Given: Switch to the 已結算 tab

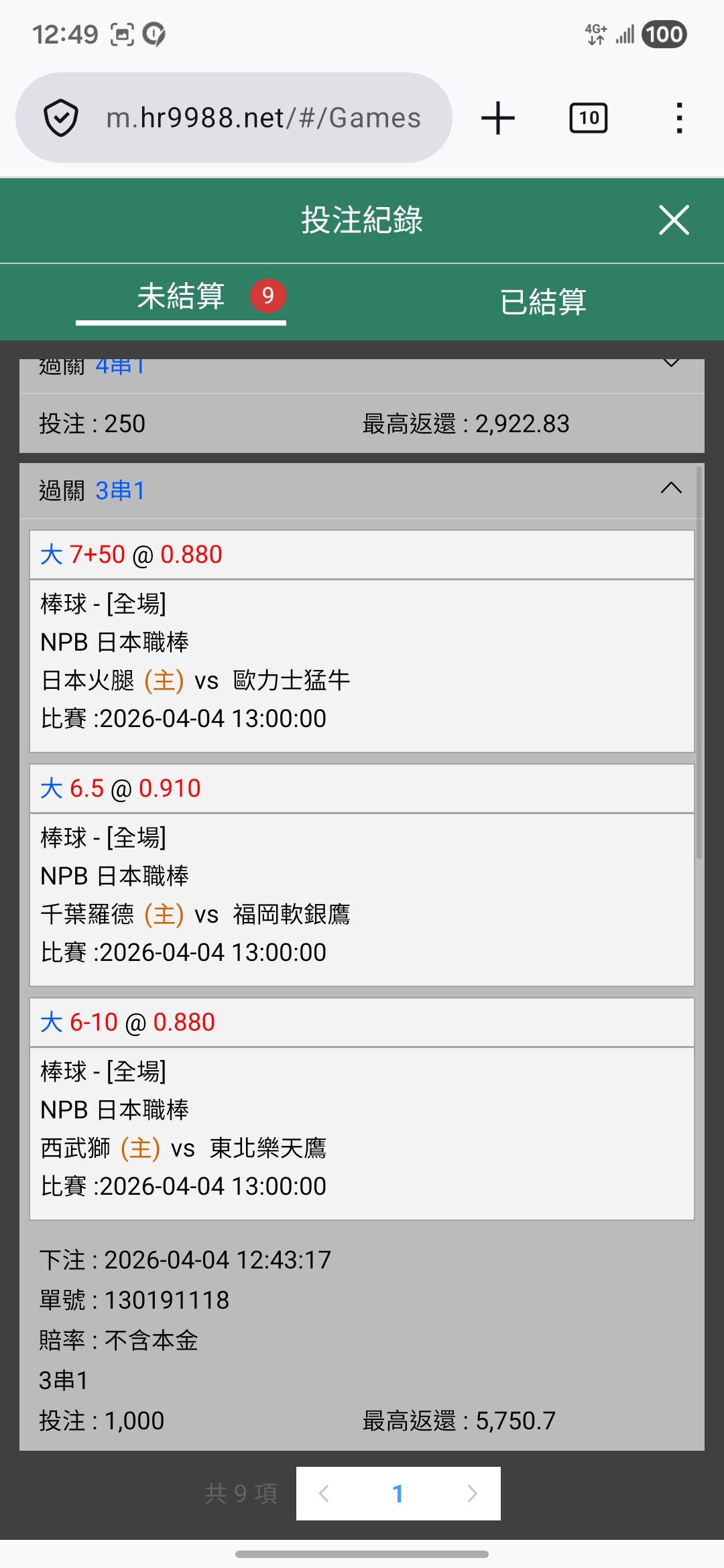Looking at the screenshot, I should [x=542, y=302].
